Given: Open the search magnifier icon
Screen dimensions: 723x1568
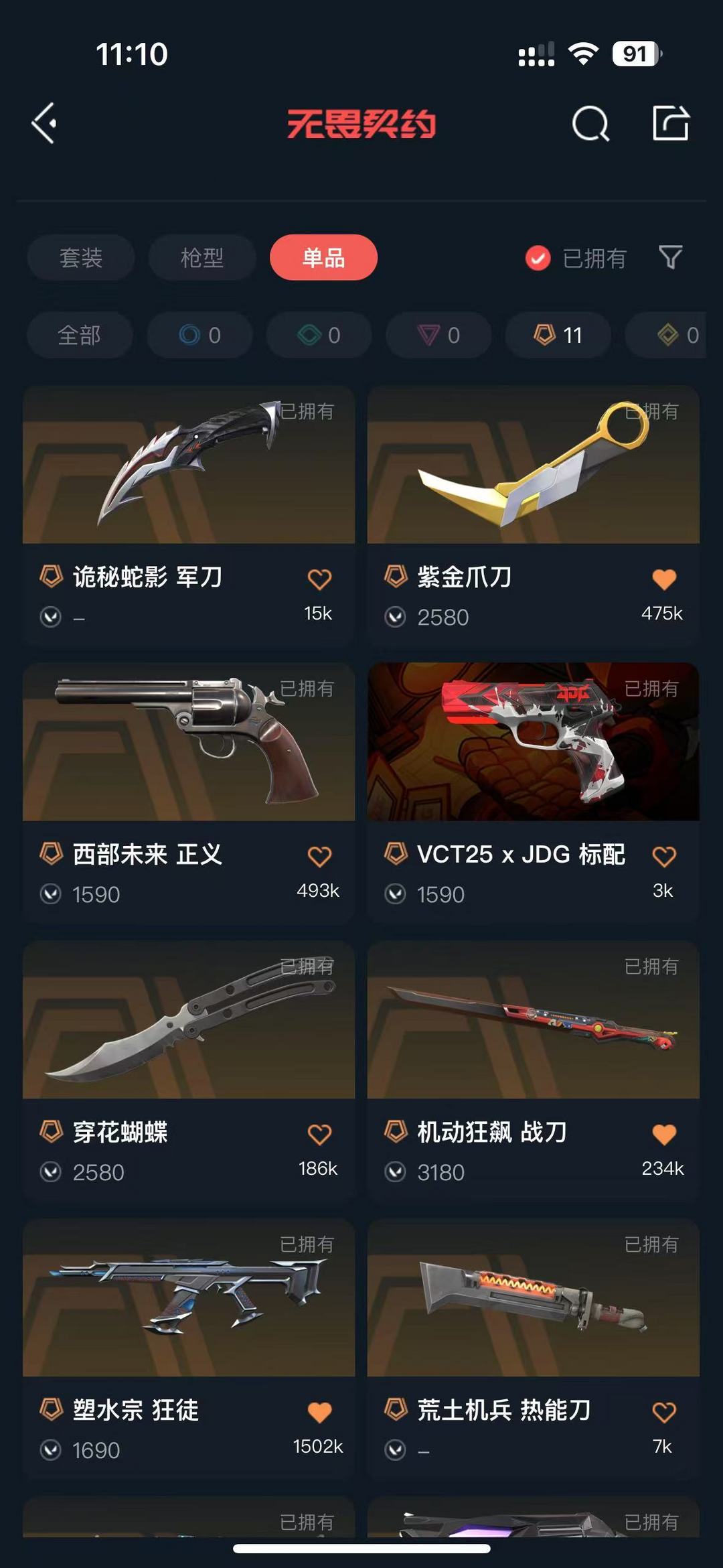Looking at the screenshot, I should click(x=590, y=123).
